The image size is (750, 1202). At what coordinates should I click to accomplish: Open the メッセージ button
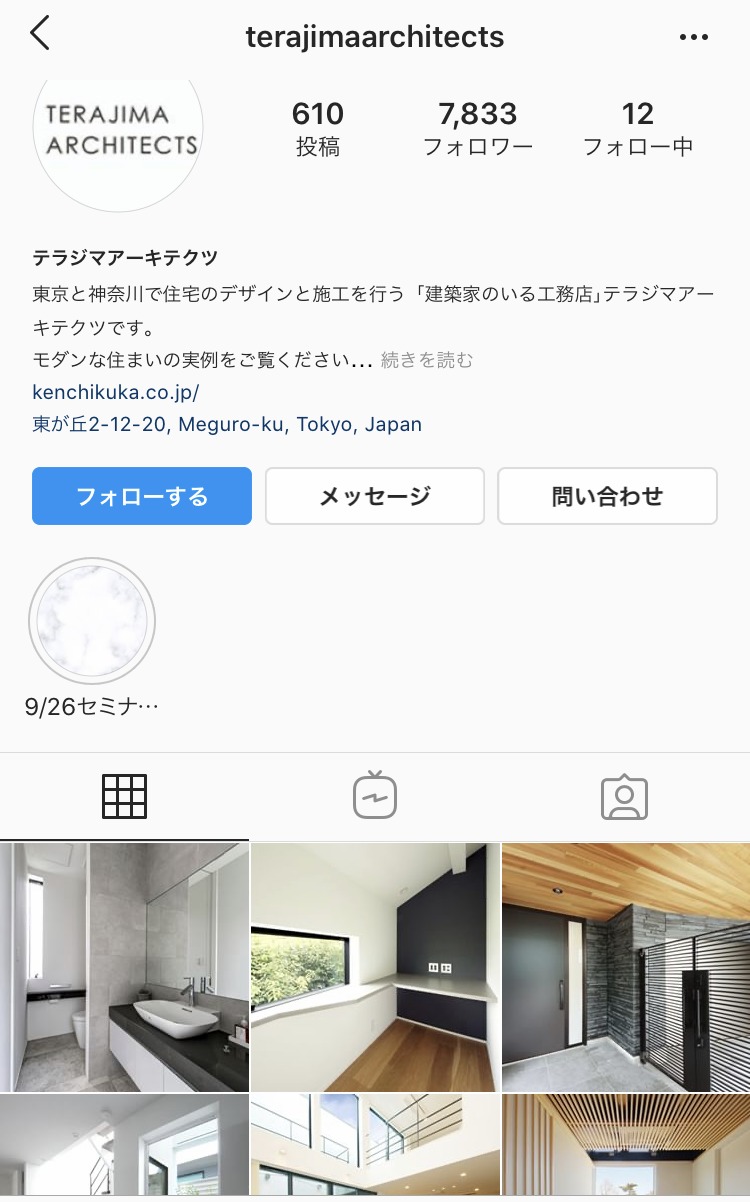(375, 496)
